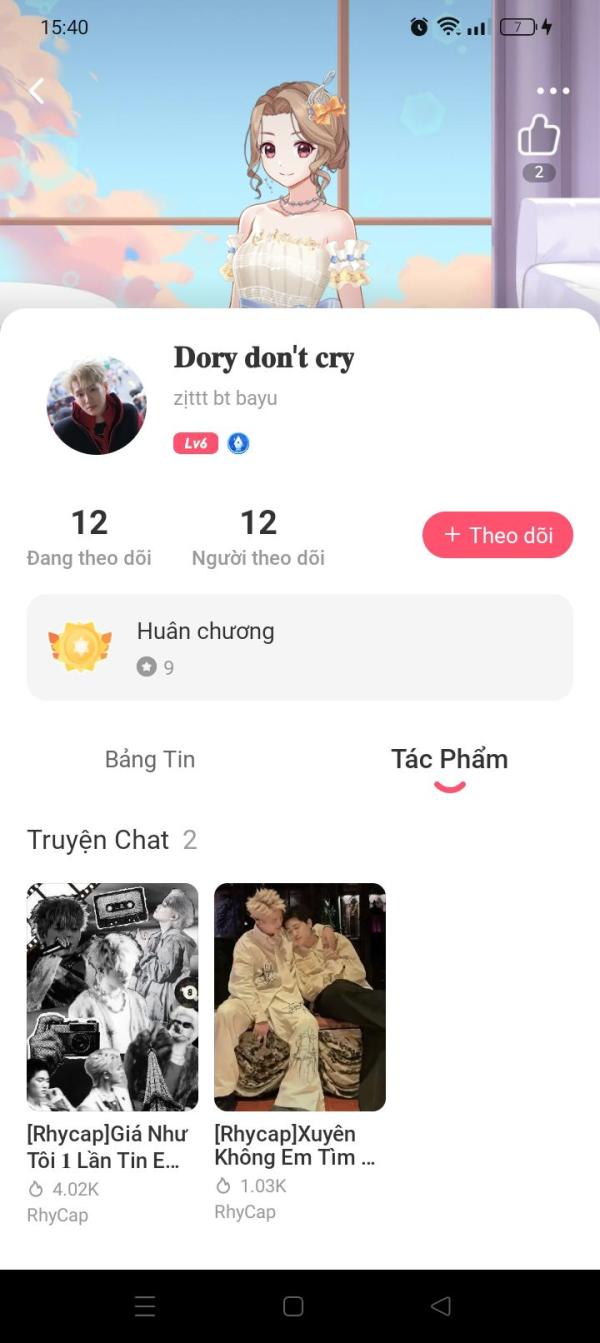Return to the system home screen

293,1306
